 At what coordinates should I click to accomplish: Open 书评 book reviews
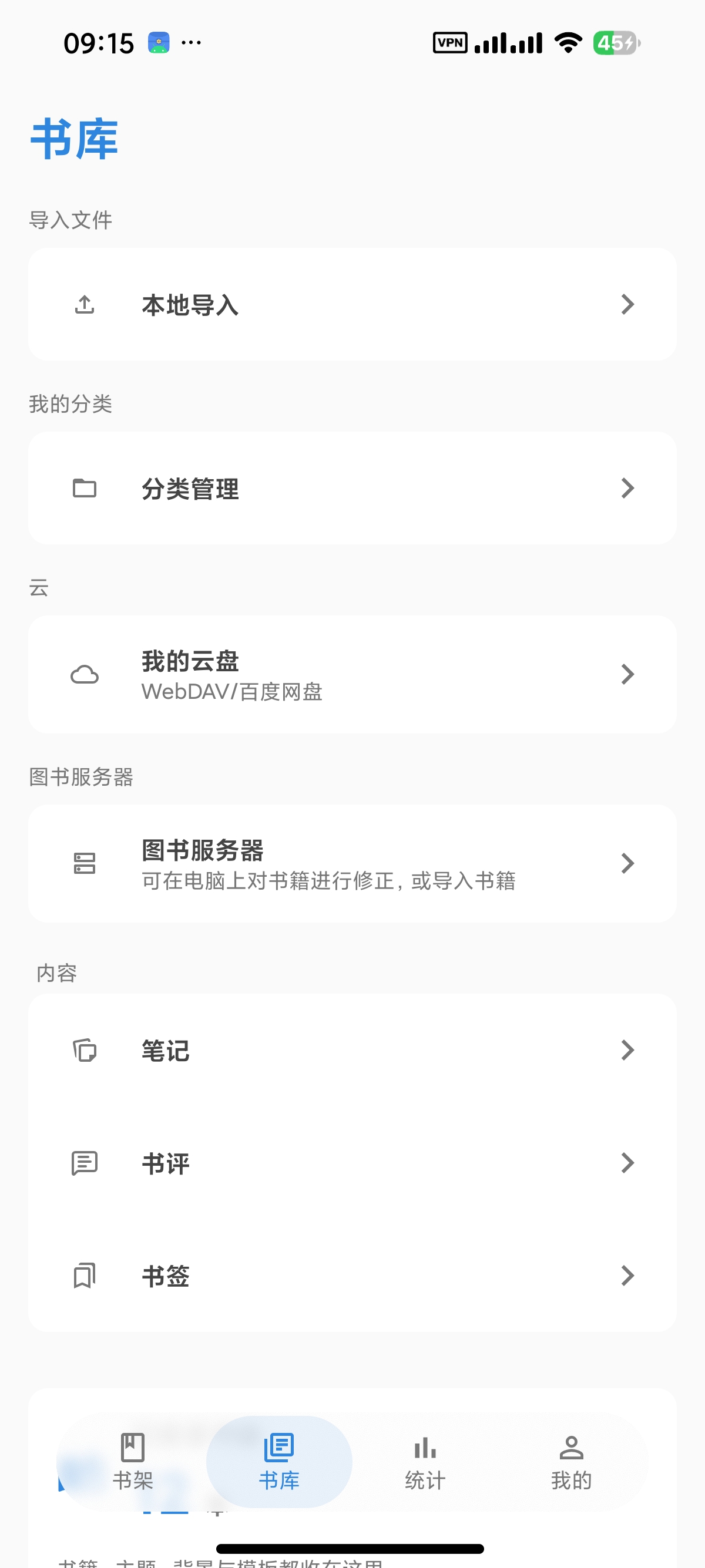352,1163
